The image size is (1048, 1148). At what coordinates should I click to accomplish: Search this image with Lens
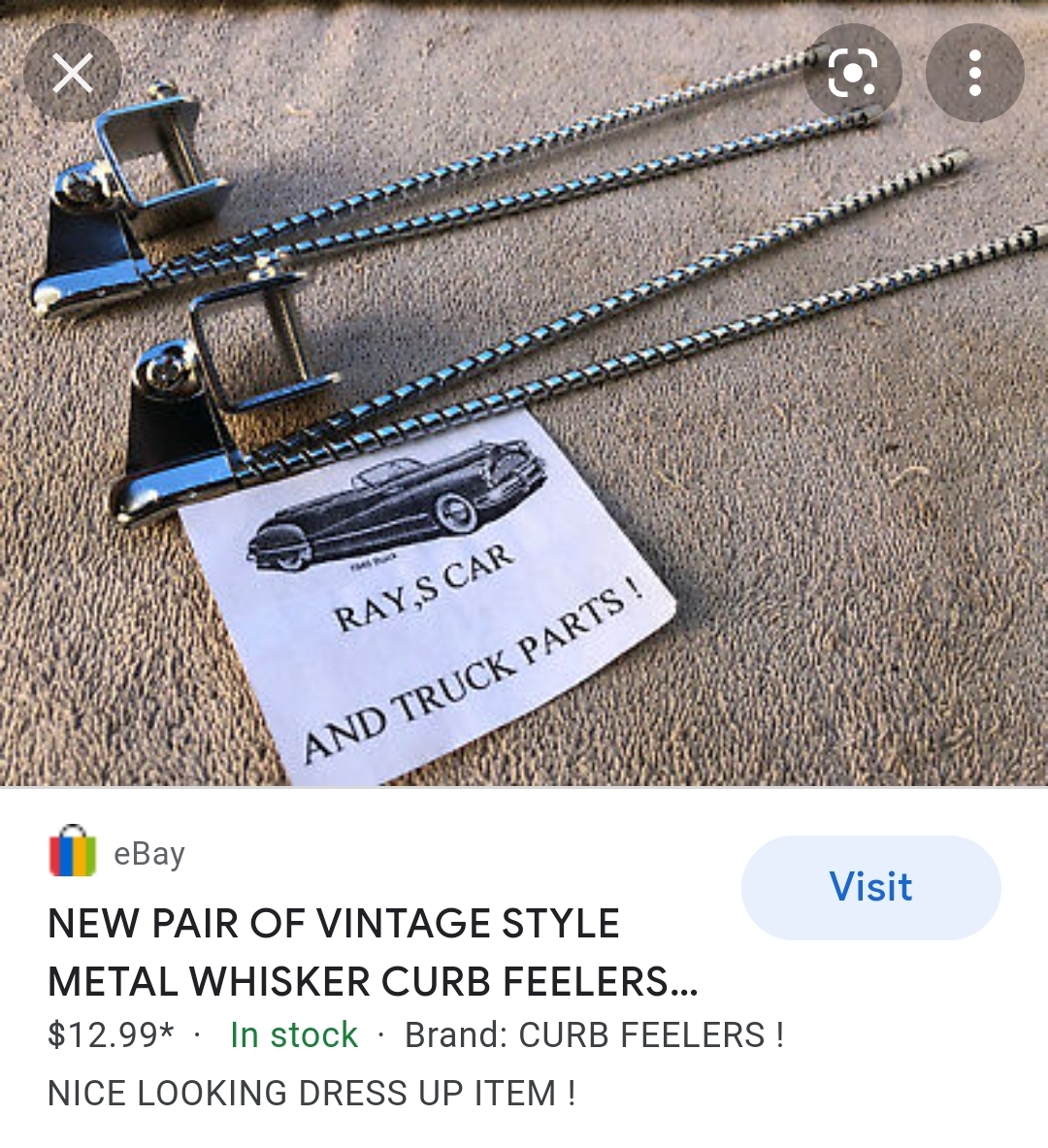point(853,73)
